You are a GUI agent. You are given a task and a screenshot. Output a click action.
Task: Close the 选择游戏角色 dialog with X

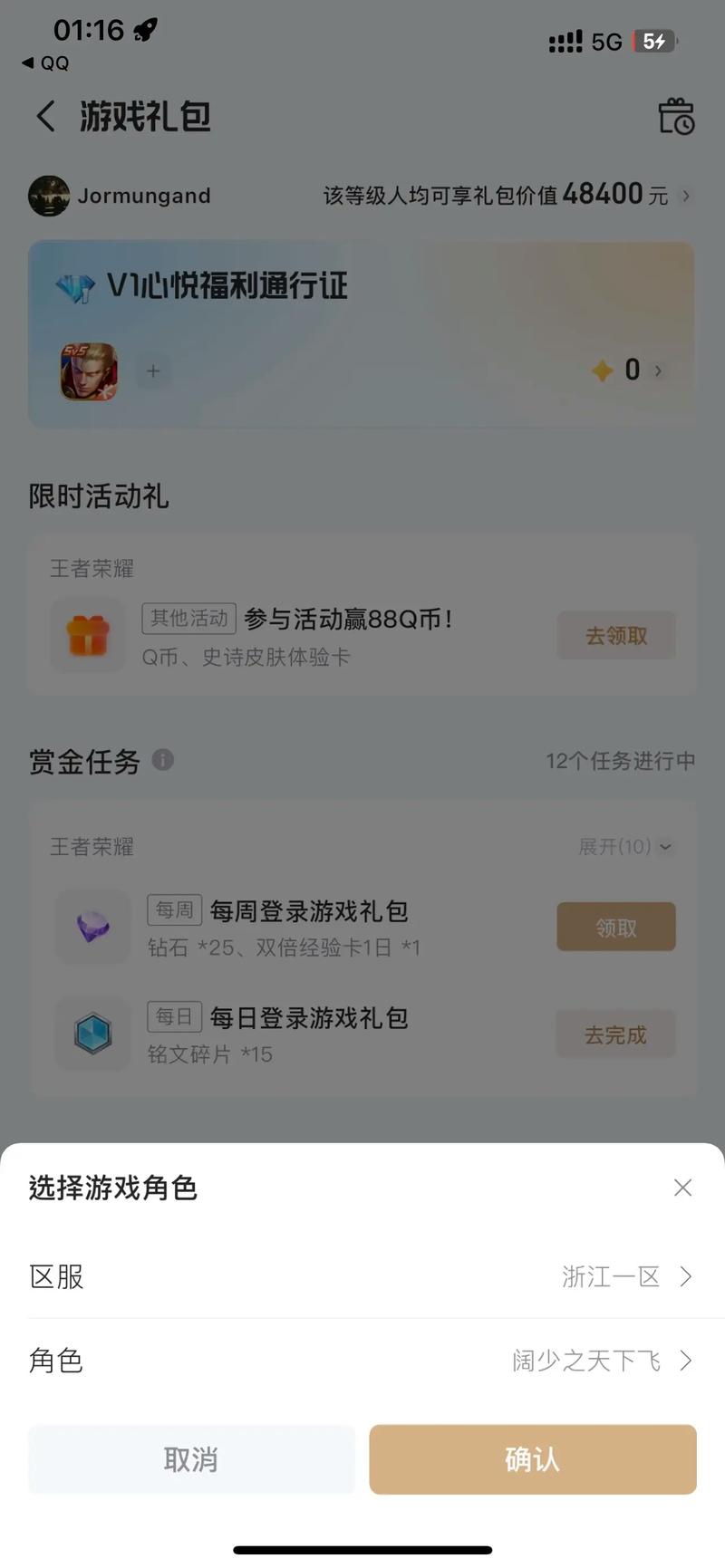tap(682, 1188)
